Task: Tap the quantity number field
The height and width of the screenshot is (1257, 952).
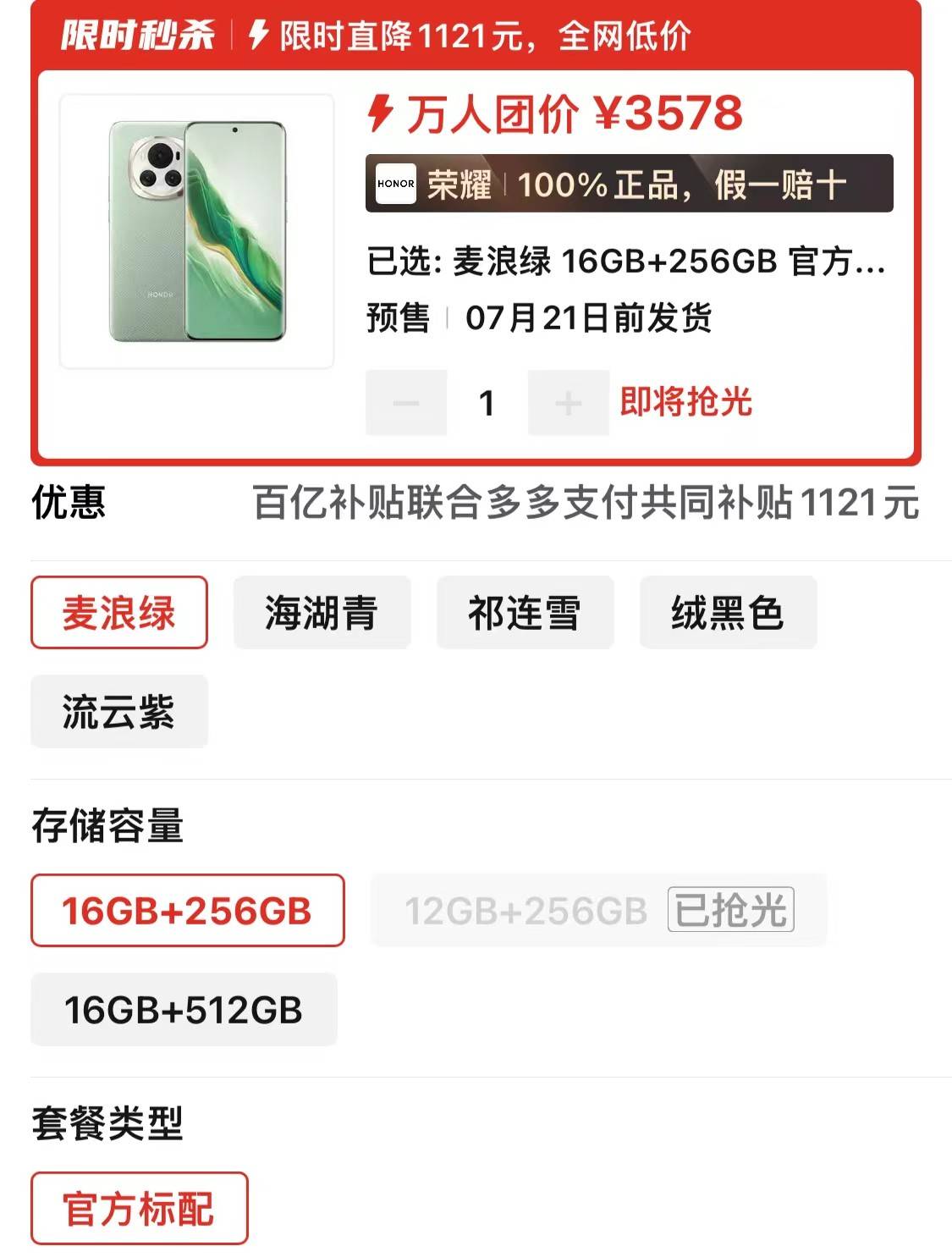Action: [487, 403]
